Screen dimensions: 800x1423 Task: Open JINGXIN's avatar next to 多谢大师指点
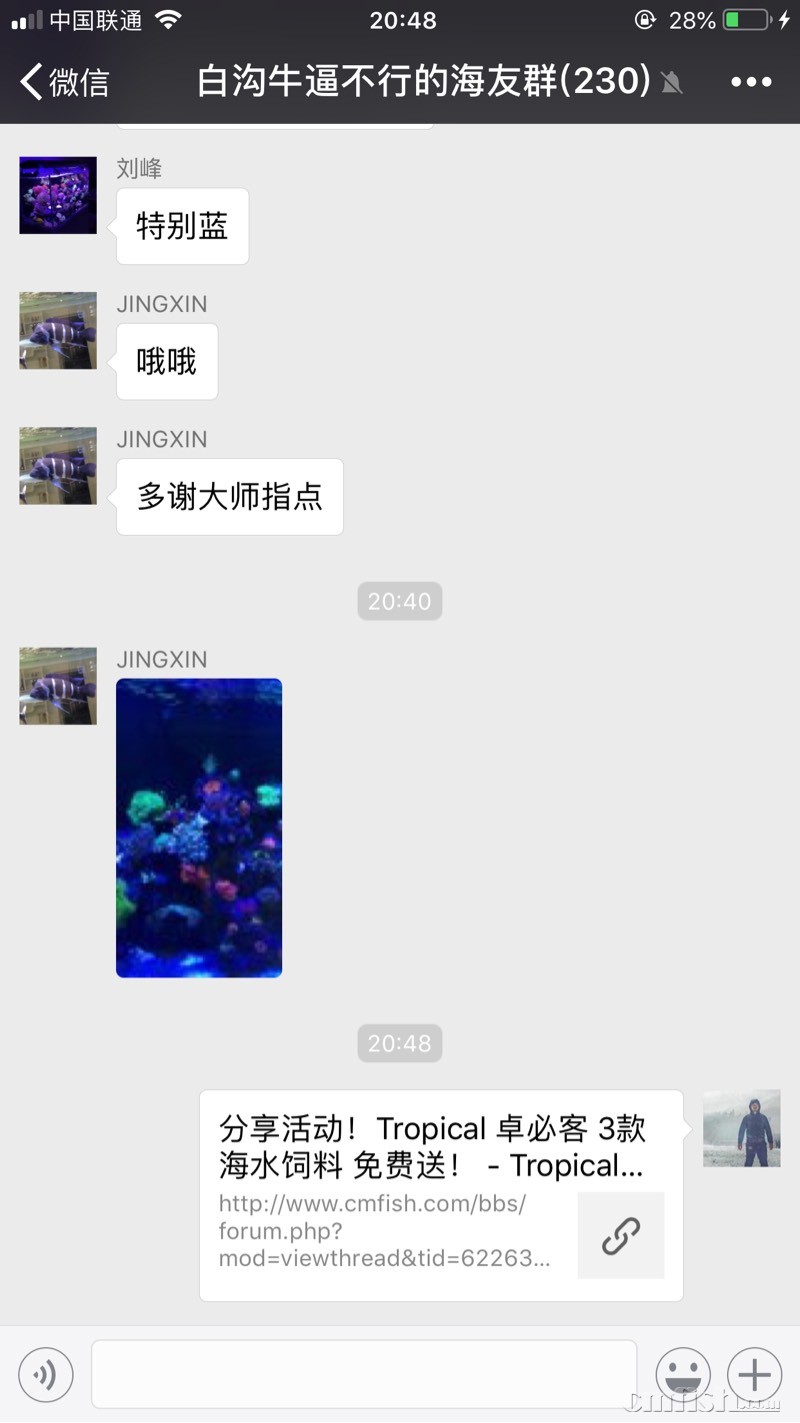coord(58,466)
